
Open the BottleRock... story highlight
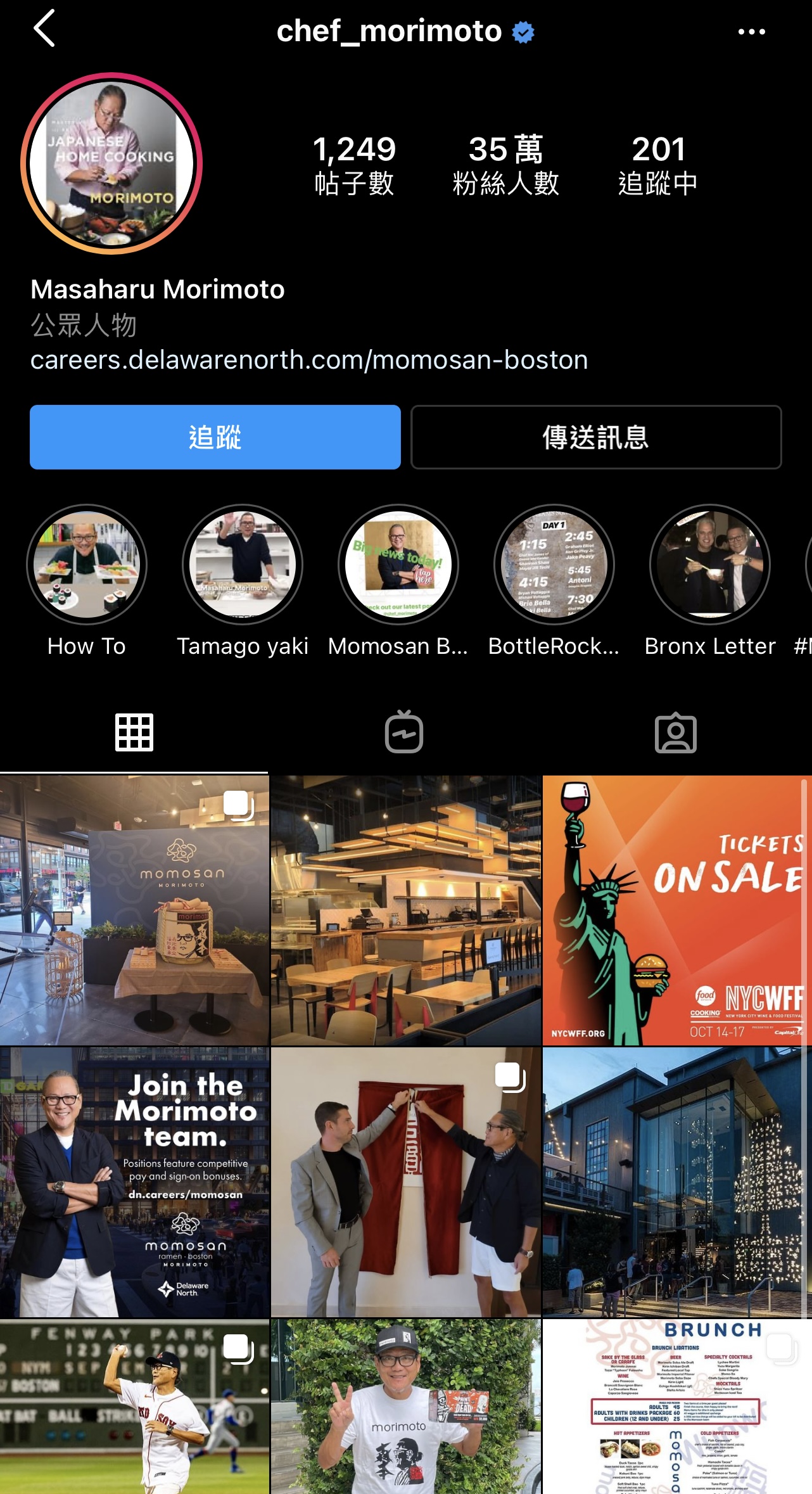554,565
